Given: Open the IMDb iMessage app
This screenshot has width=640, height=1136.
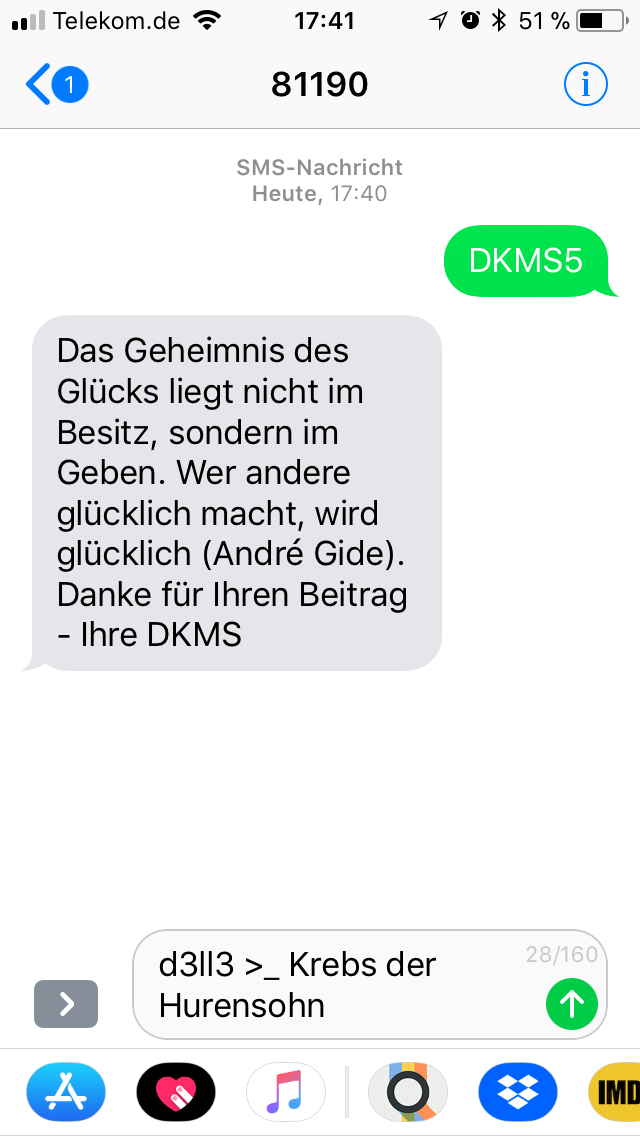Looking at the screenshot, I should pyautogui.click(x=615, y=1092).
